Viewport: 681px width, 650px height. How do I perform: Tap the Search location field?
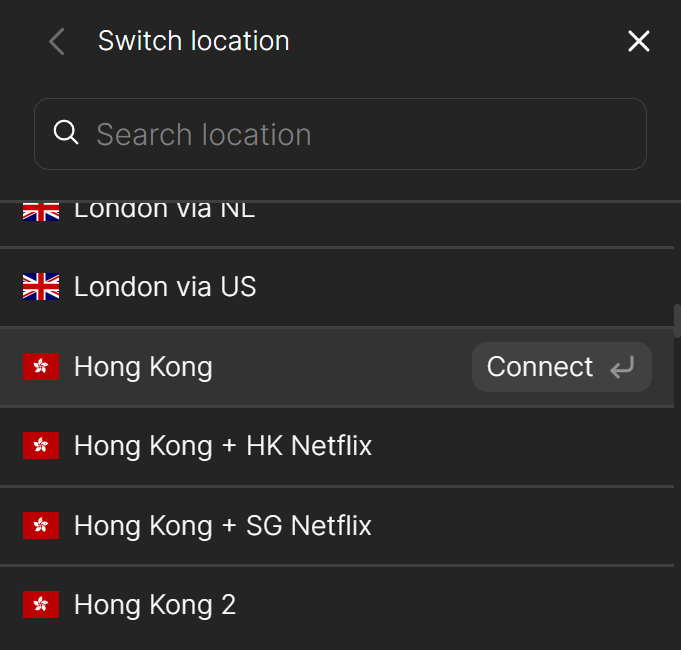coord(340,134)
